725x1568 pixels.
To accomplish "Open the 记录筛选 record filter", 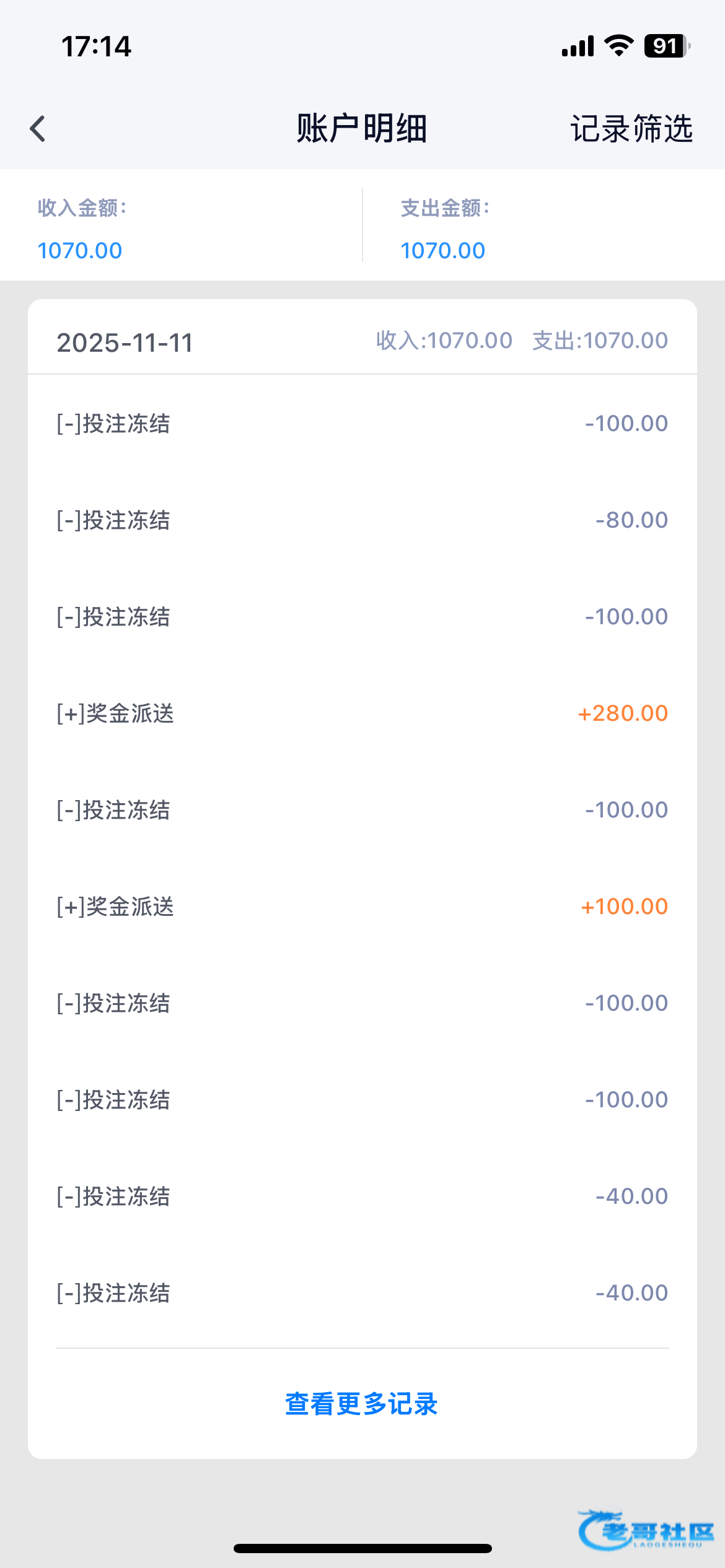I will pyautogui.click(x=631, y=129).
